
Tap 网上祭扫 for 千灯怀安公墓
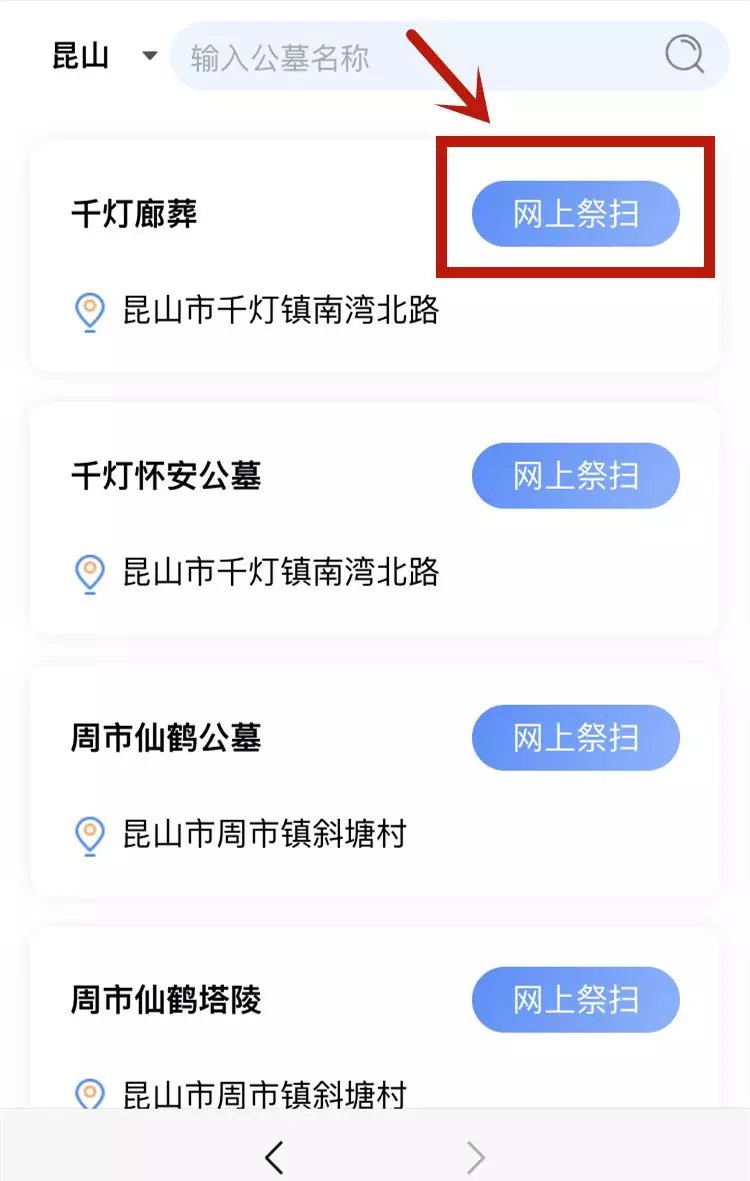[575, 476]
